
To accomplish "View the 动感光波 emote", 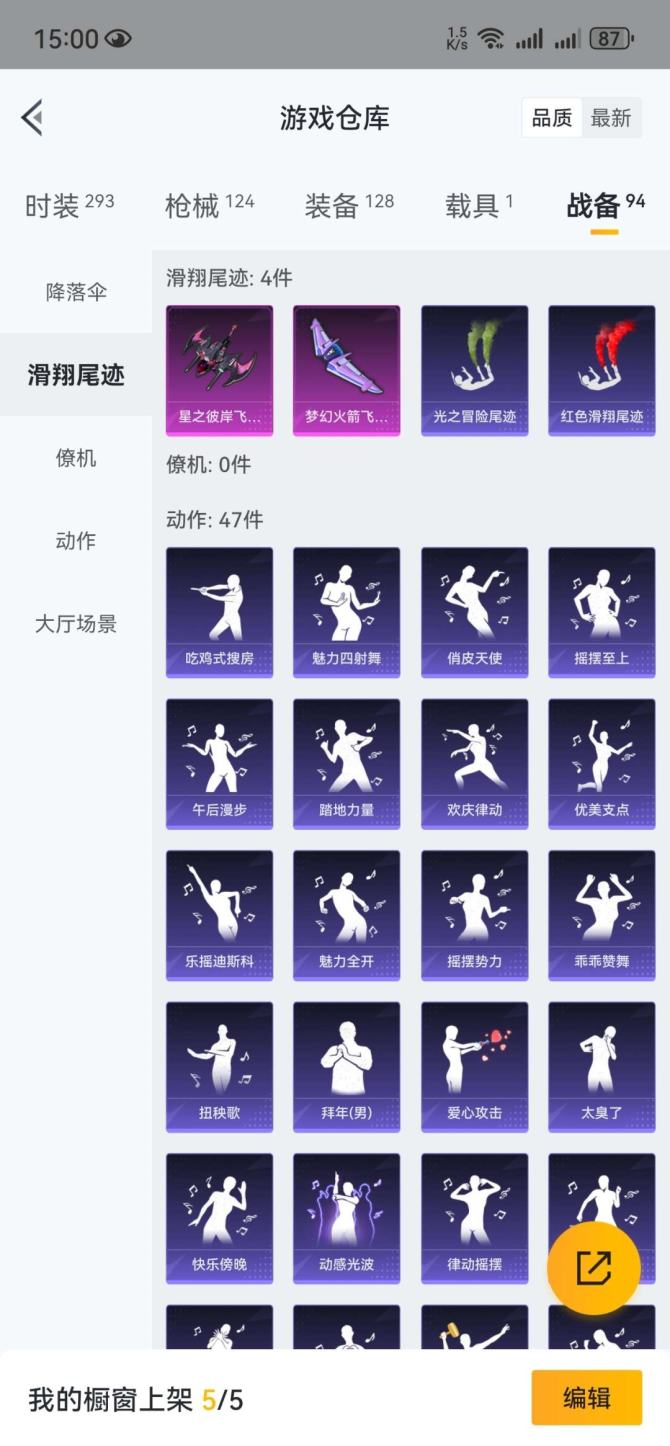I will (346, 1218).
